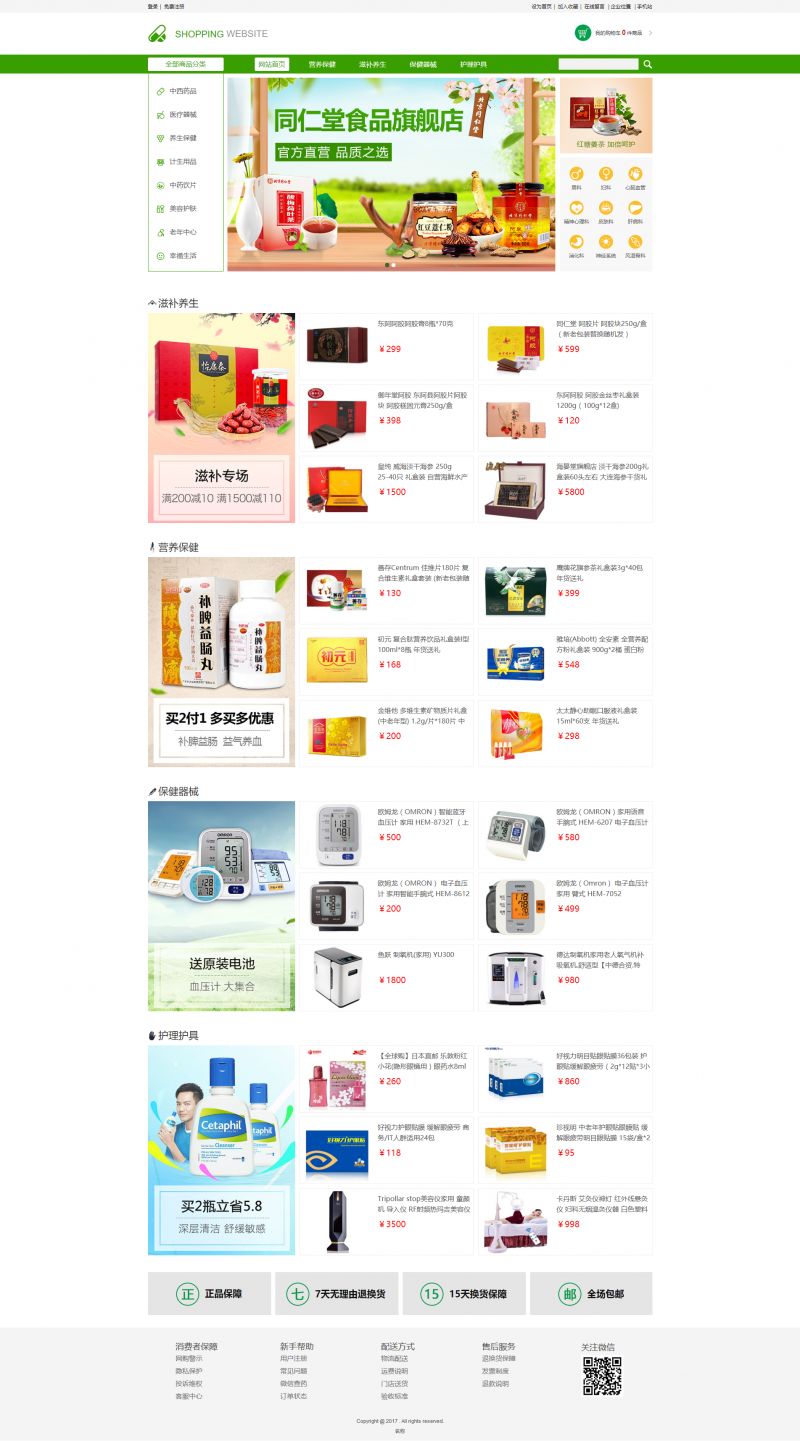Open the shopping cart

coord(583,33)
